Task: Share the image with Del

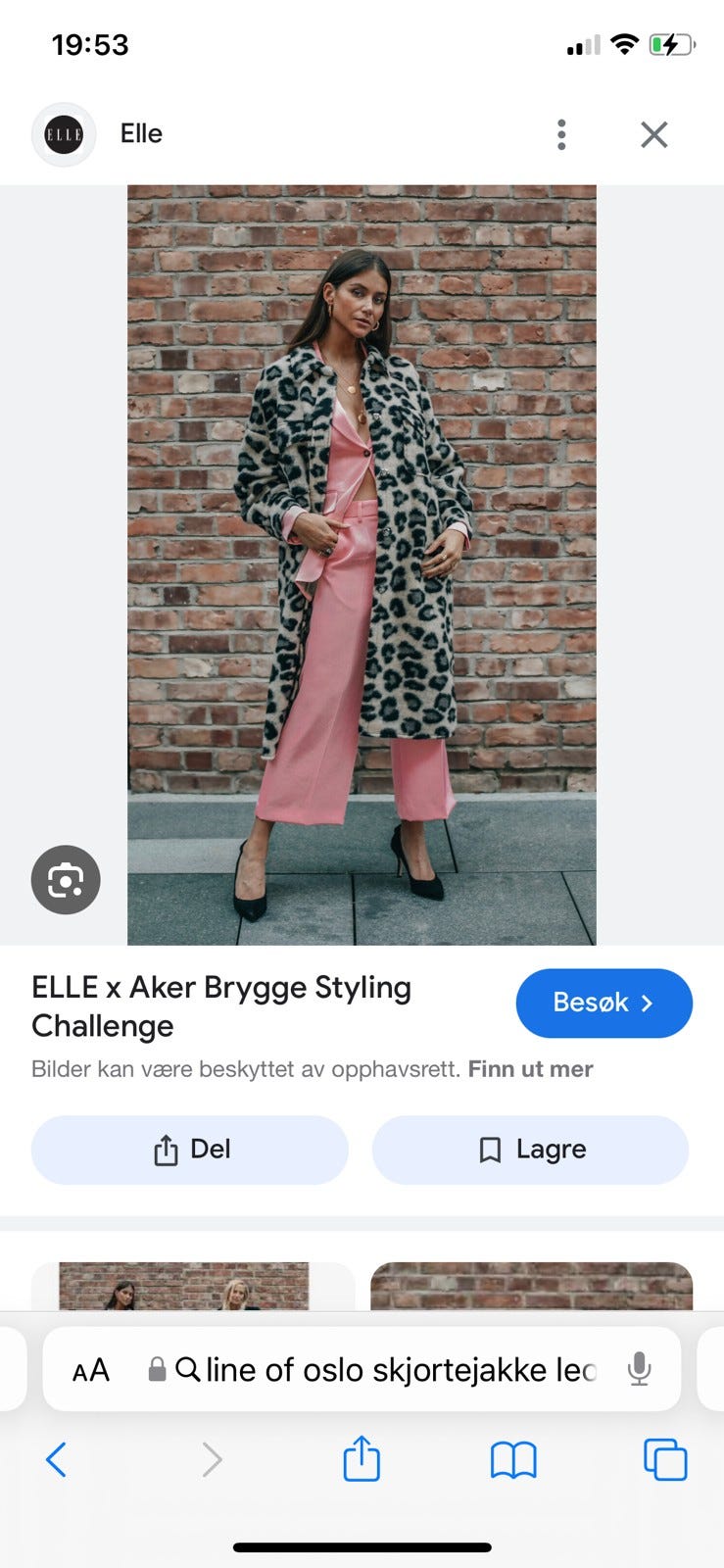Action: point(189,1150)
